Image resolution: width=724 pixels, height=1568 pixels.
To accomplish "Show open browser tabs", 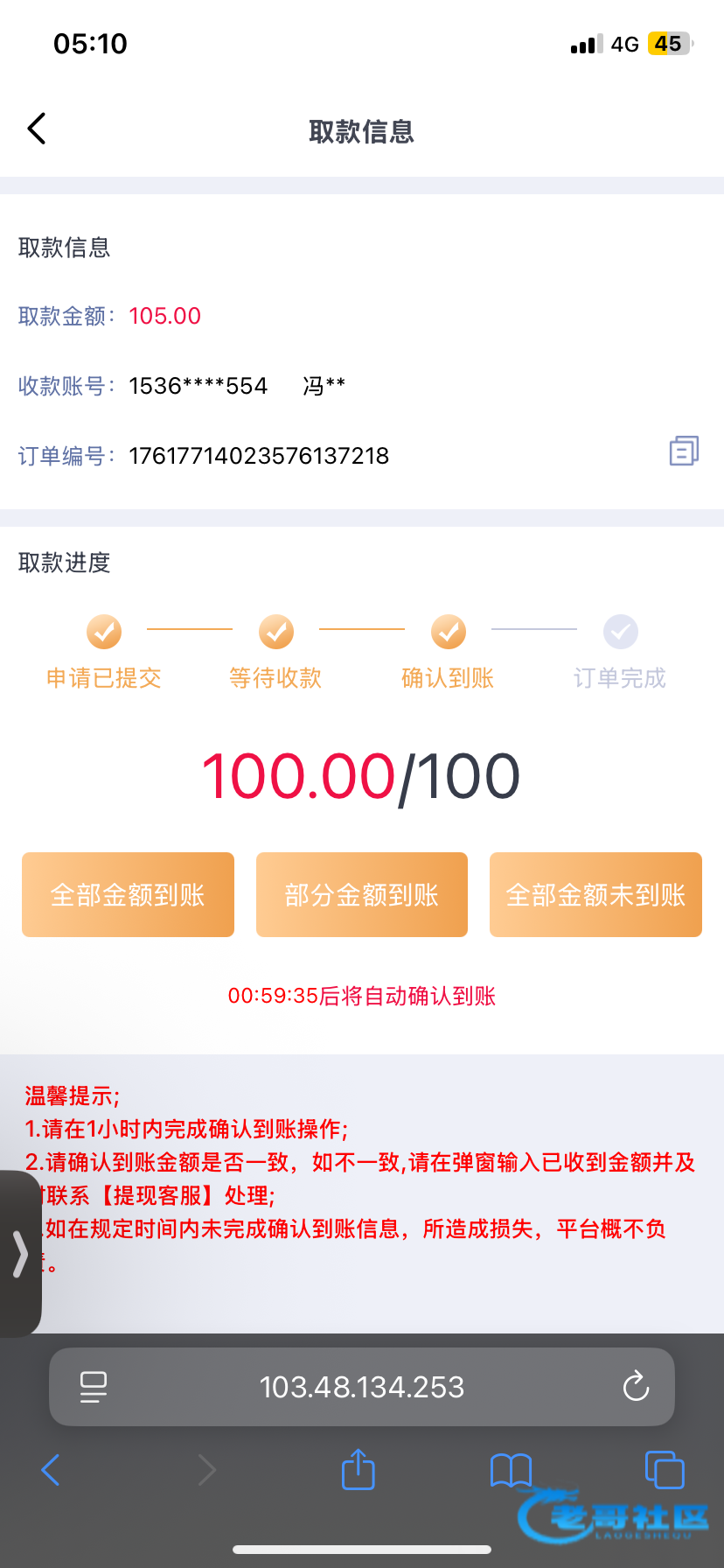I will [665, 1470].
